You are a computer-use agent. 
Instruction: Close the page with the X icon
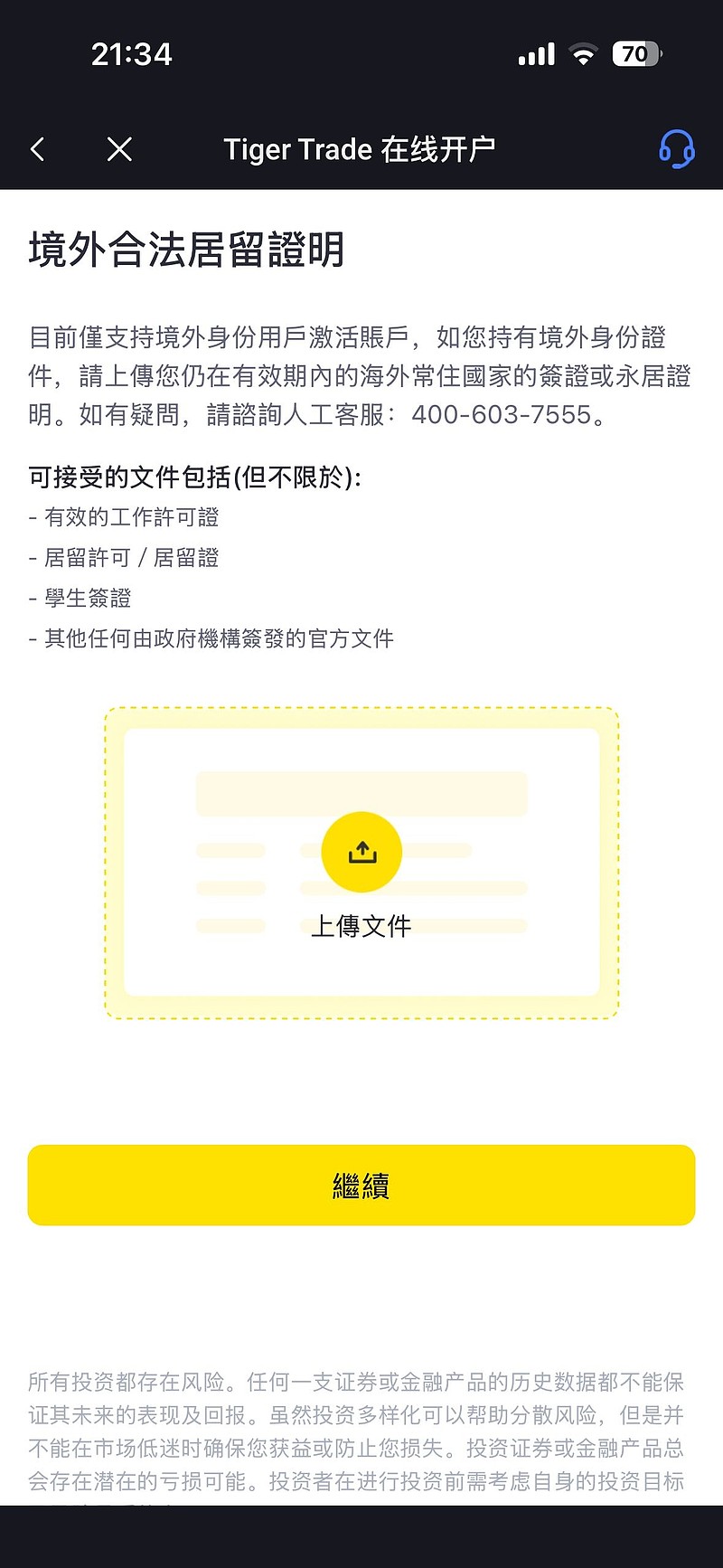coord(118,148)
